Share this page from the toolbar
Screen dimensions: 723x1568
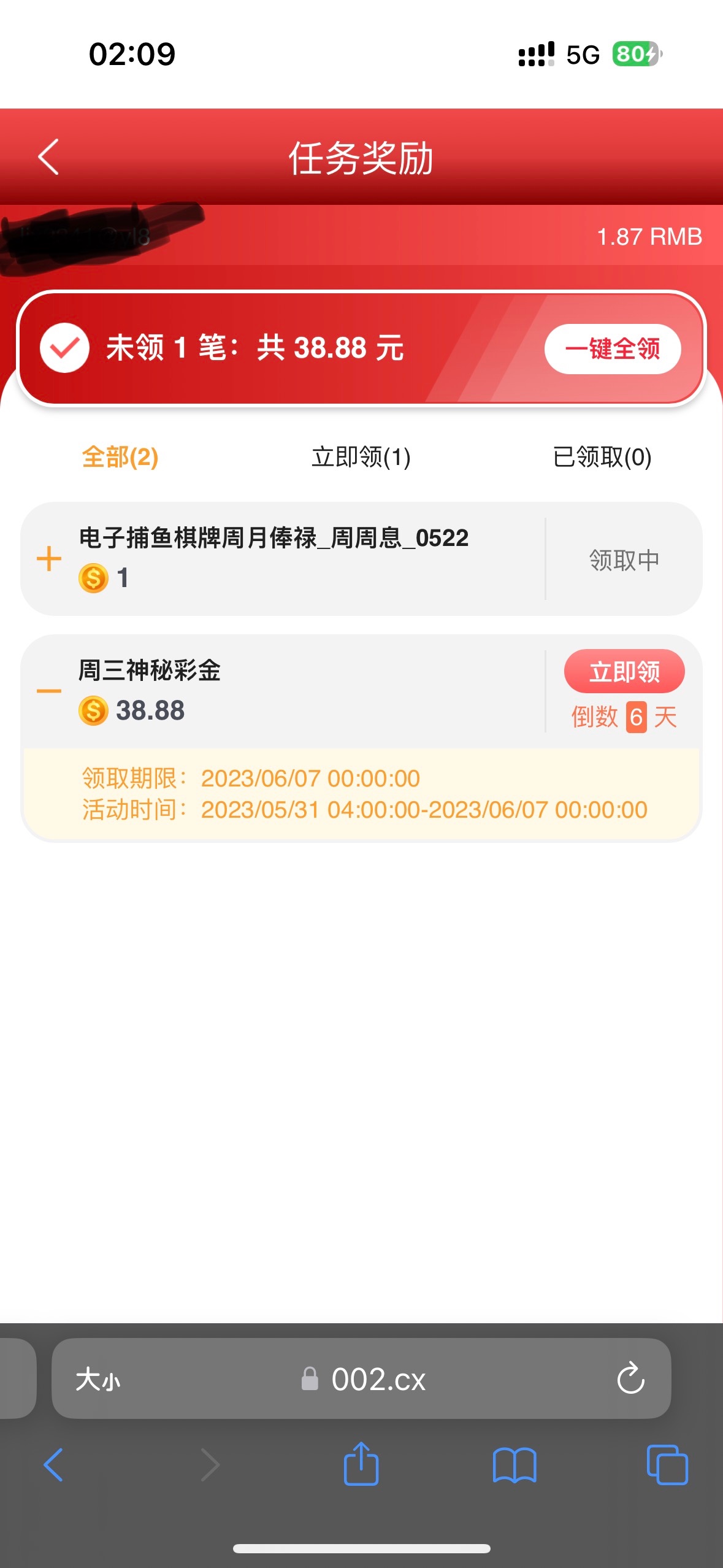coord(361,1464)
